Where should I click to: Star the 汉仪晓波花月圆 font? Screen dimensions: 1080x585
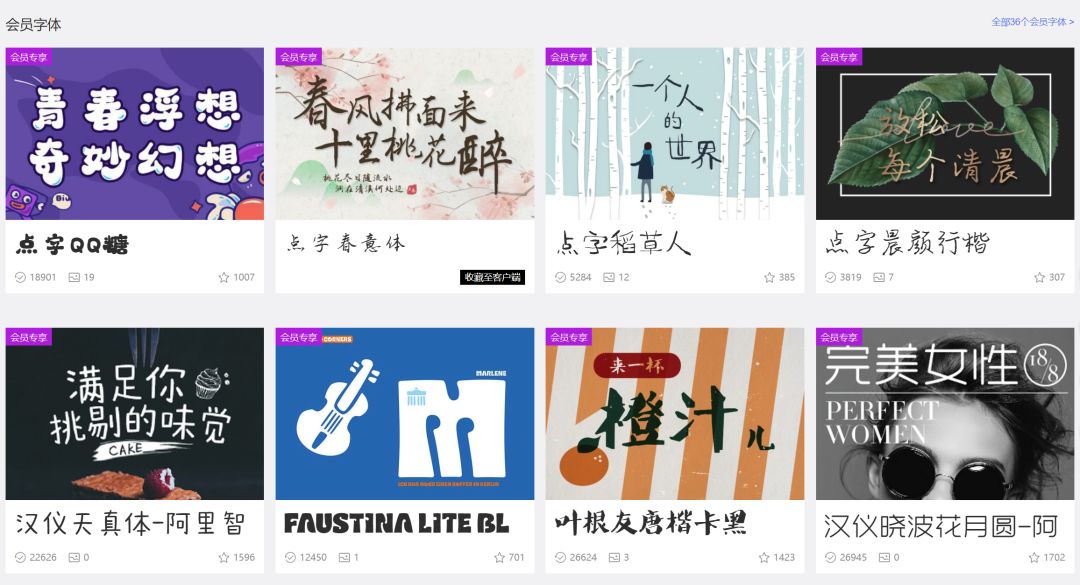[x=1034, y=557]
